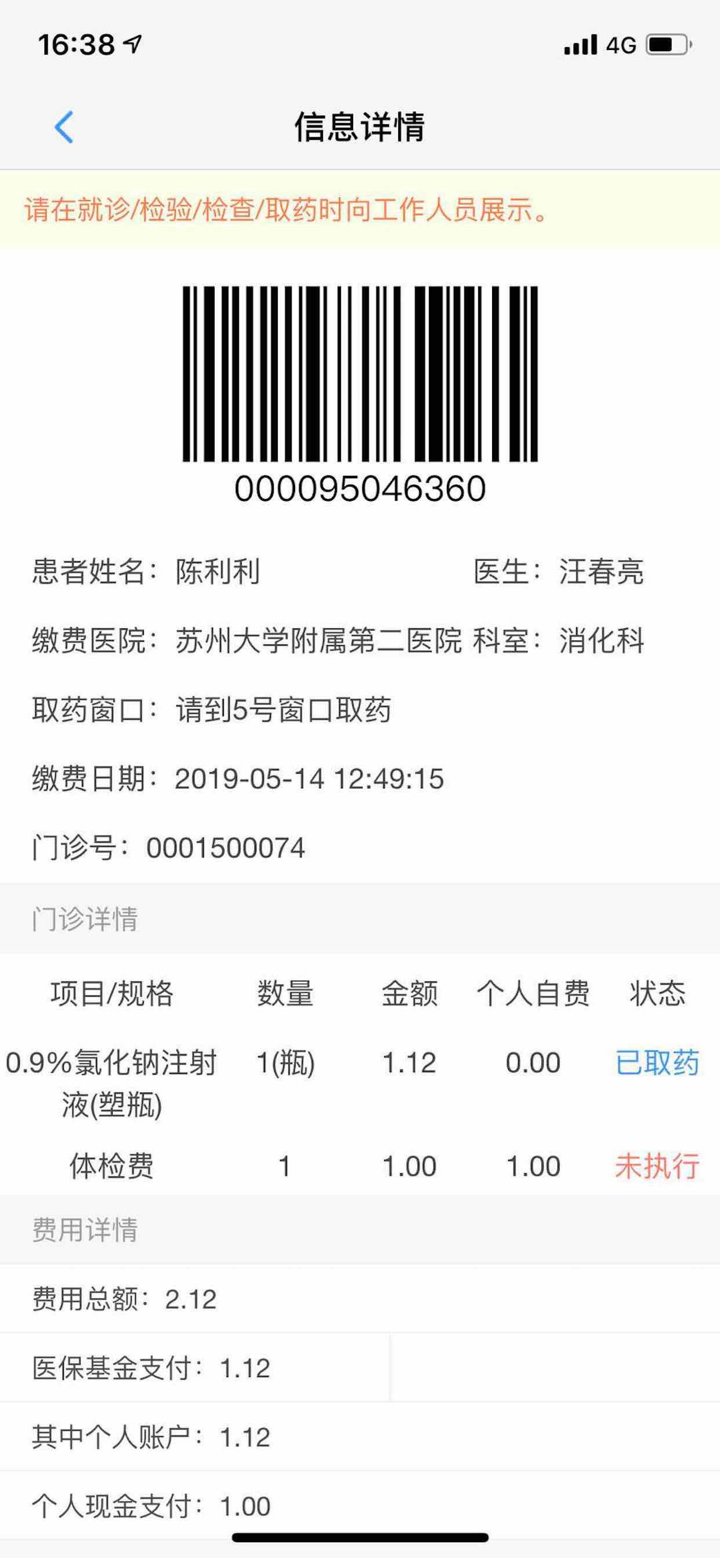720x1558 pixels.
Task: Select the 项目/规格 column header
Action: [x=113, y=993]
